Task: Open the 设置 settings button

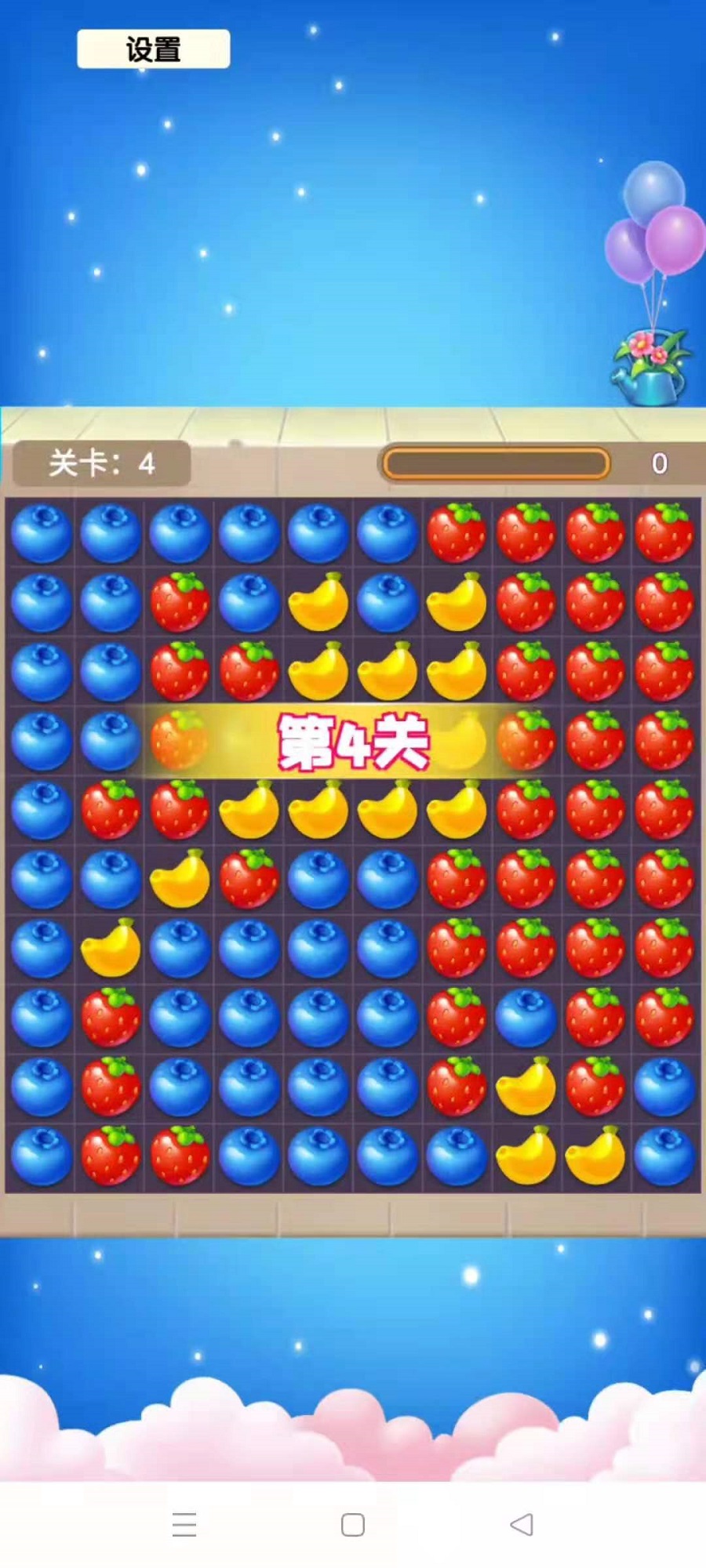Action: (x=153, y=49)
